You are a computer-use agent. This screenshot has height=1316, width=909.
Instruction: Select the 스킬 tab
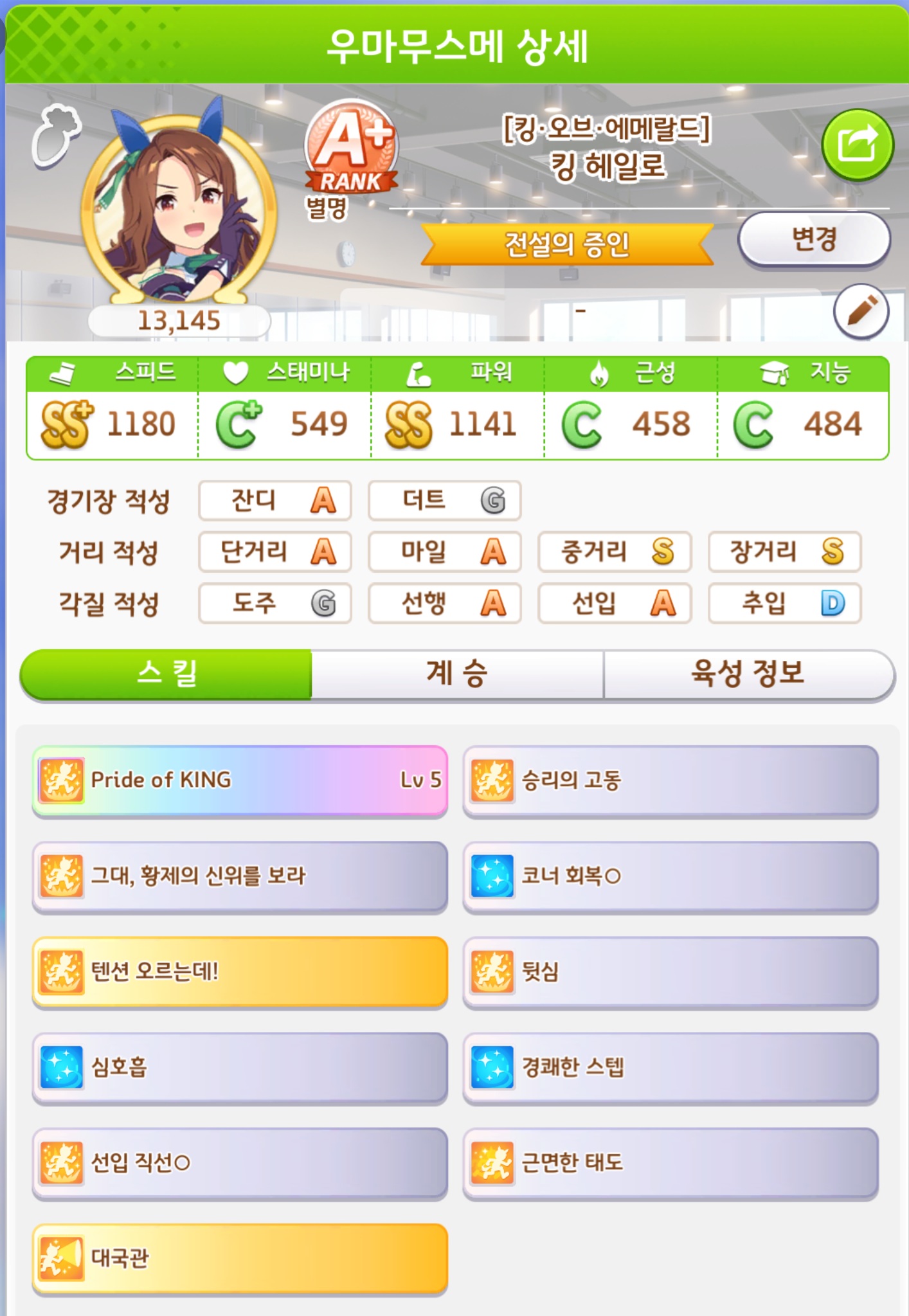[166, 674]
